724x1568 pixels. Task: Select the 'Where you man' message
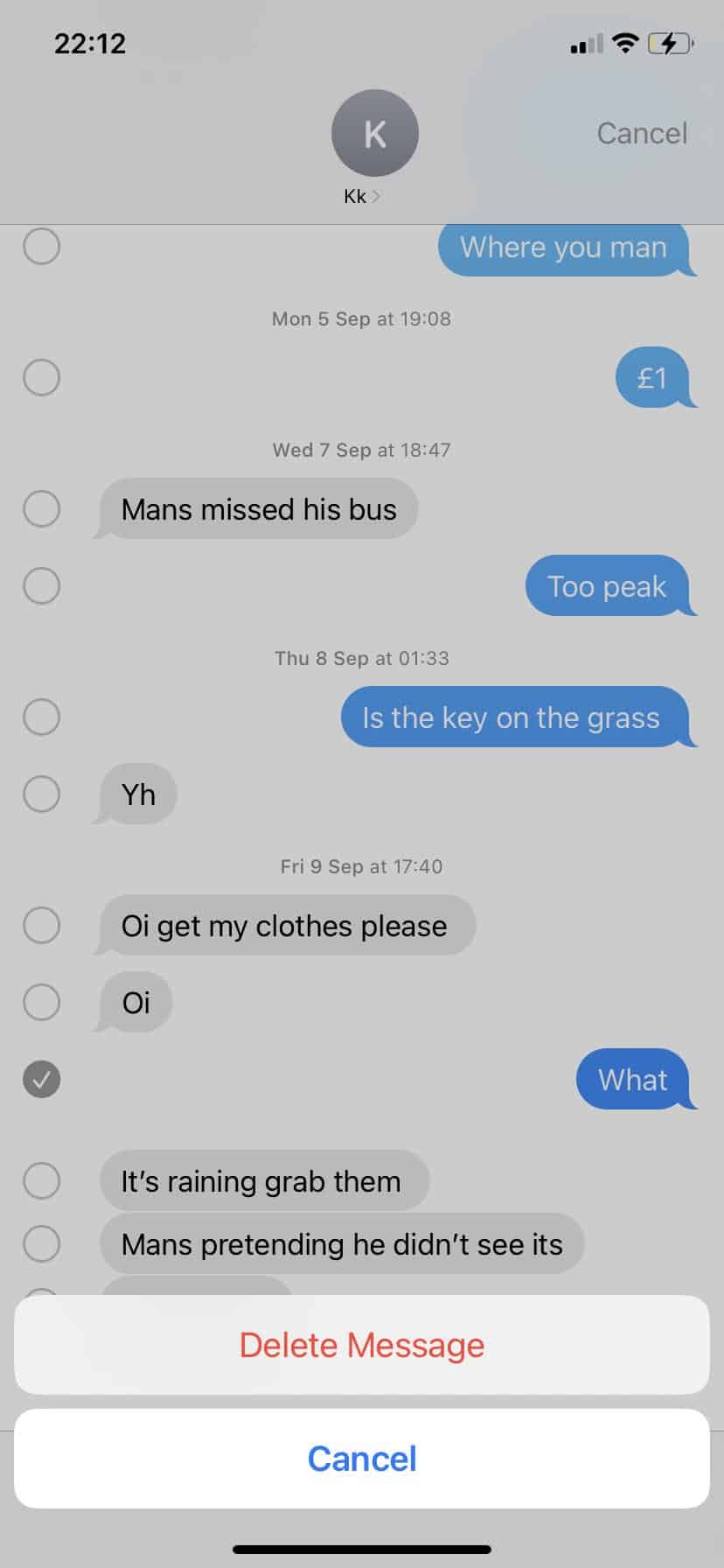41,247
